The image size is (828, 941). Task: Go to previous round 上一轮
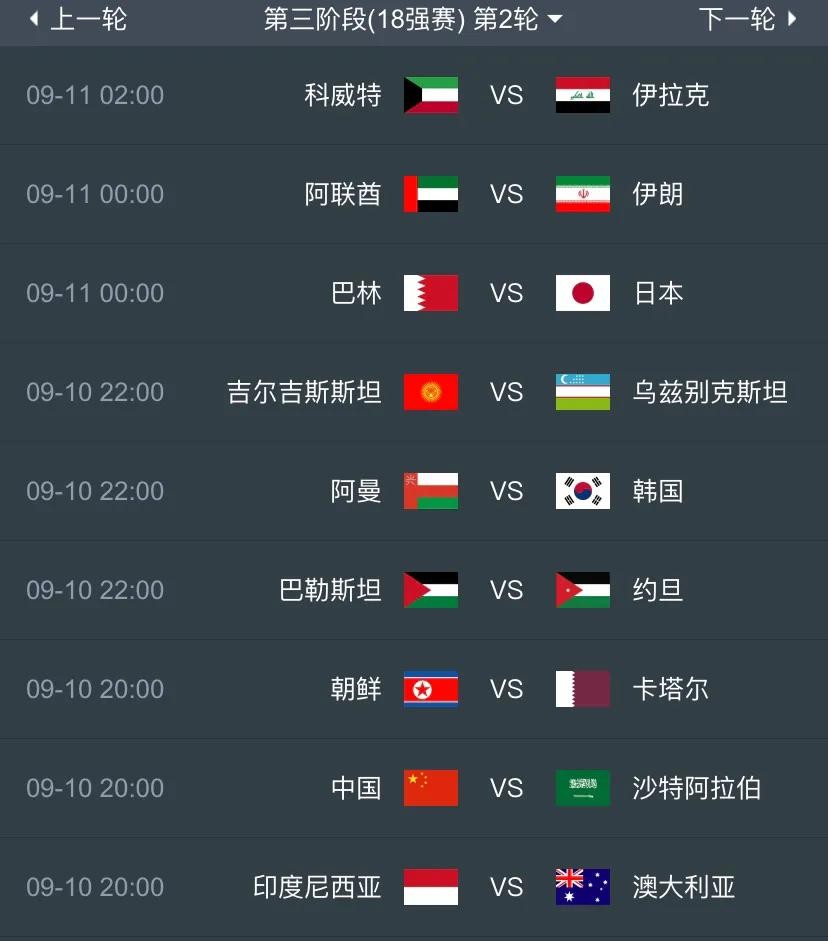(x=78, y=19)
